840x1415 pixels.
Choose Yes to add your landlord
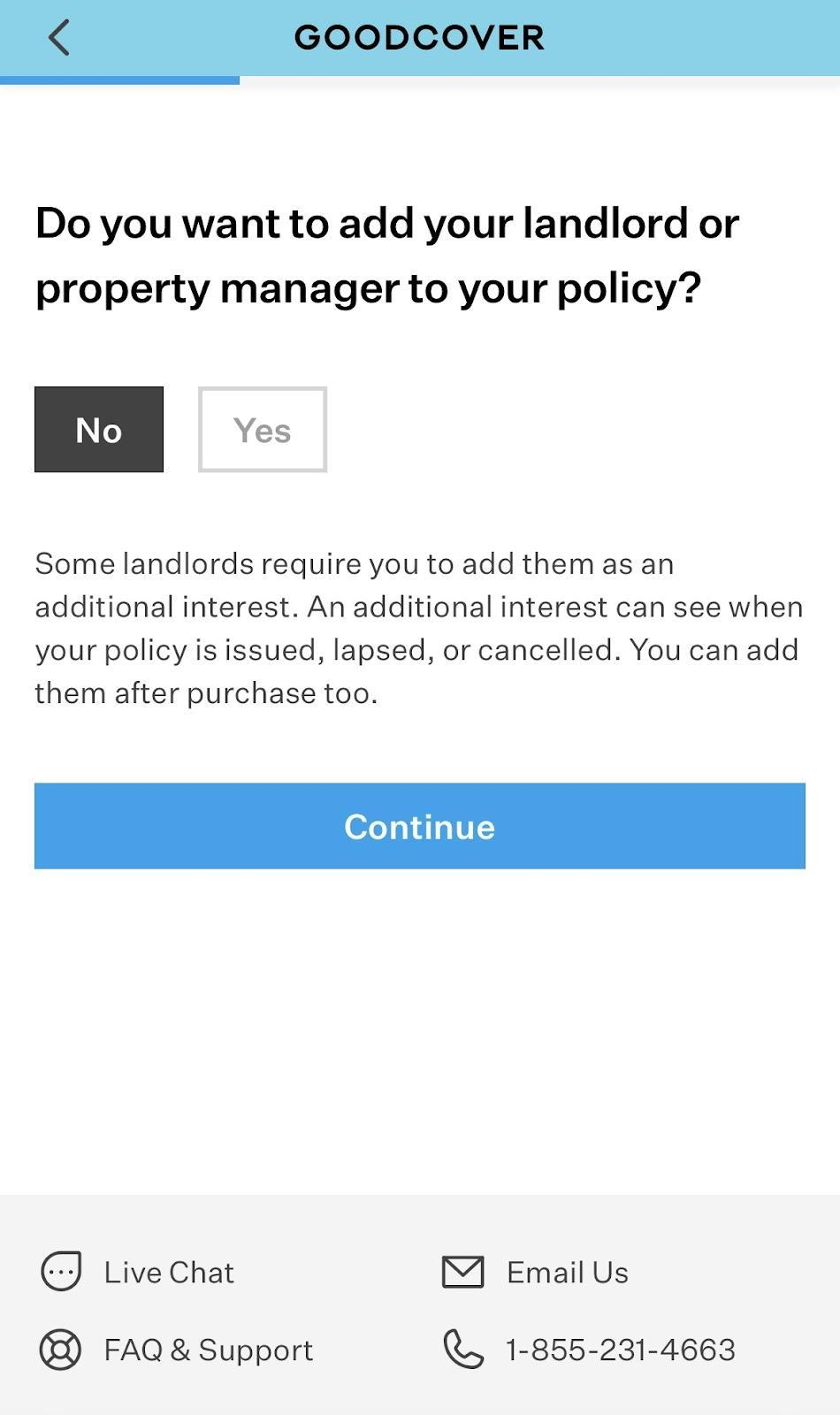263,430
